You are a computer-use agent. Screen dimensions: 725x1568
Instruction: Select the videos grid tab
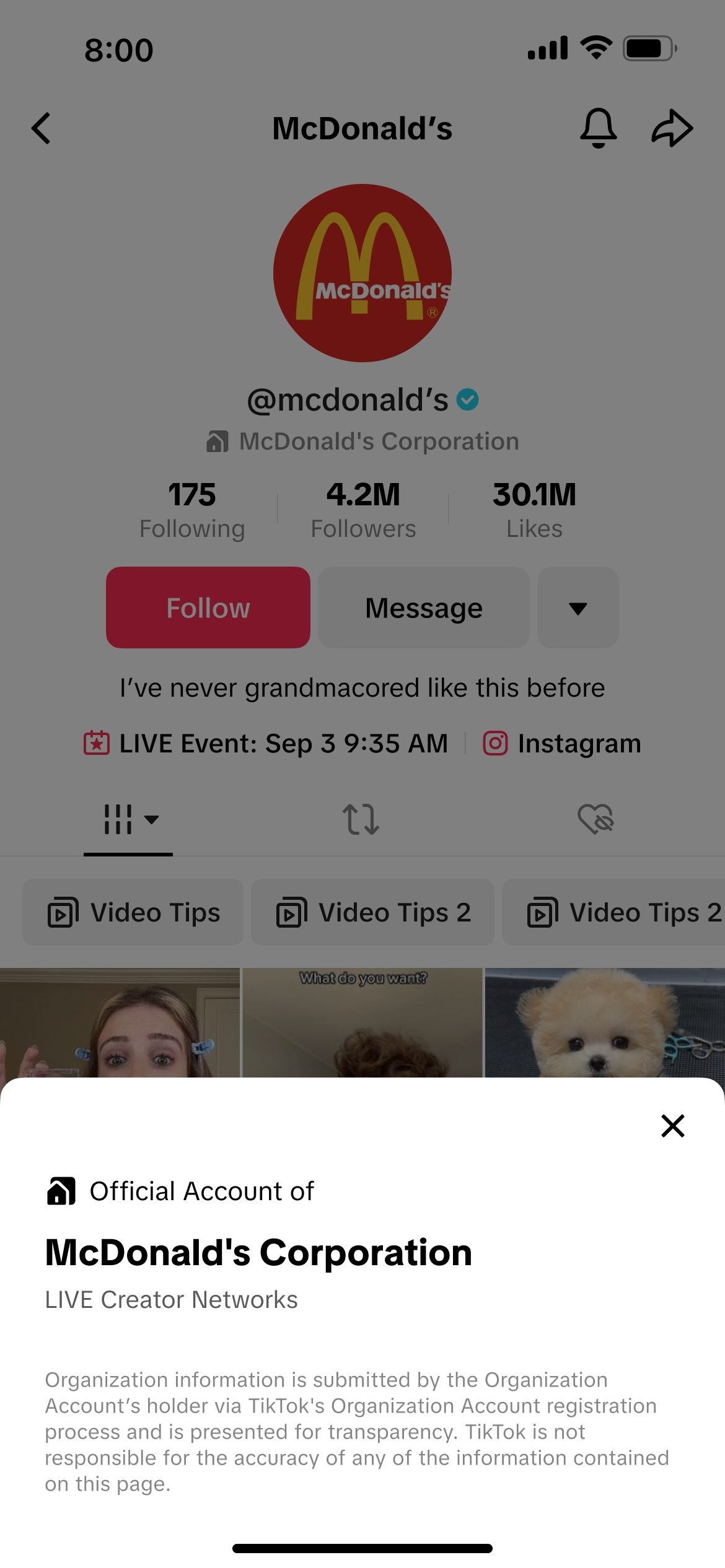click(128, 819)
